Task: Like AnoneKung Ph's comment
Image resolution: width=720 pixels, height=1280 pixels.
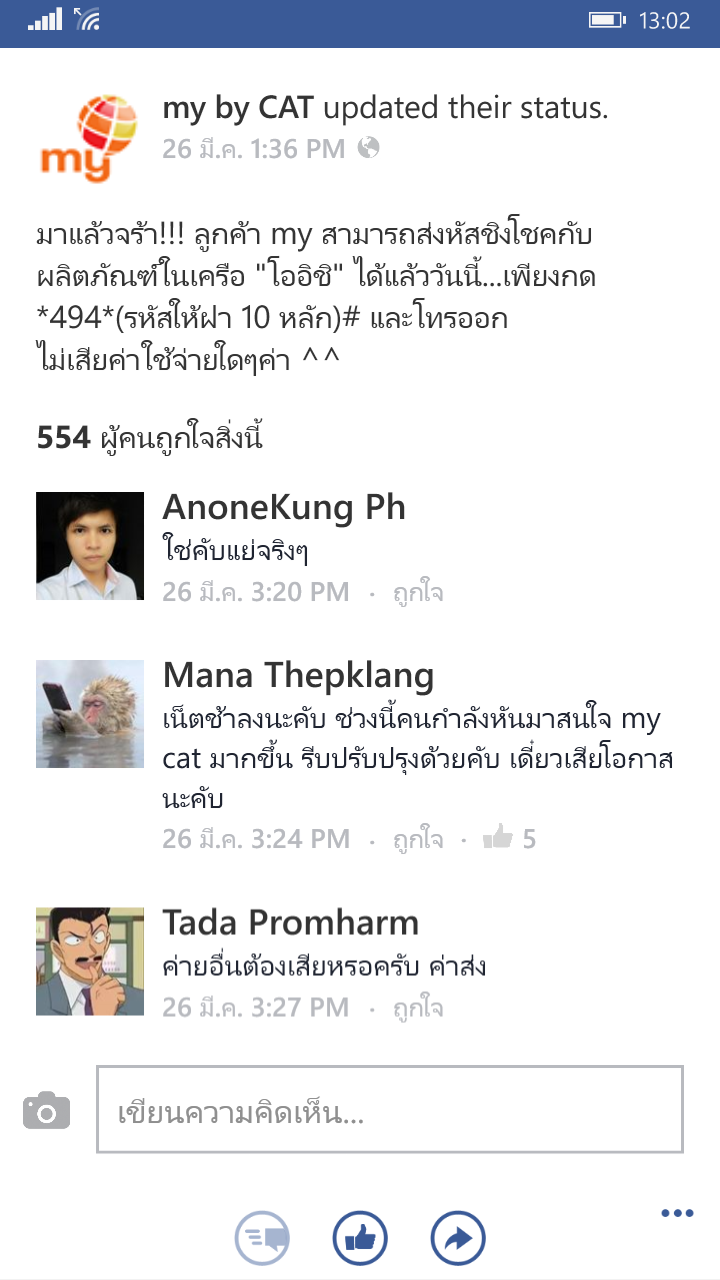Action: click(418, 593)
